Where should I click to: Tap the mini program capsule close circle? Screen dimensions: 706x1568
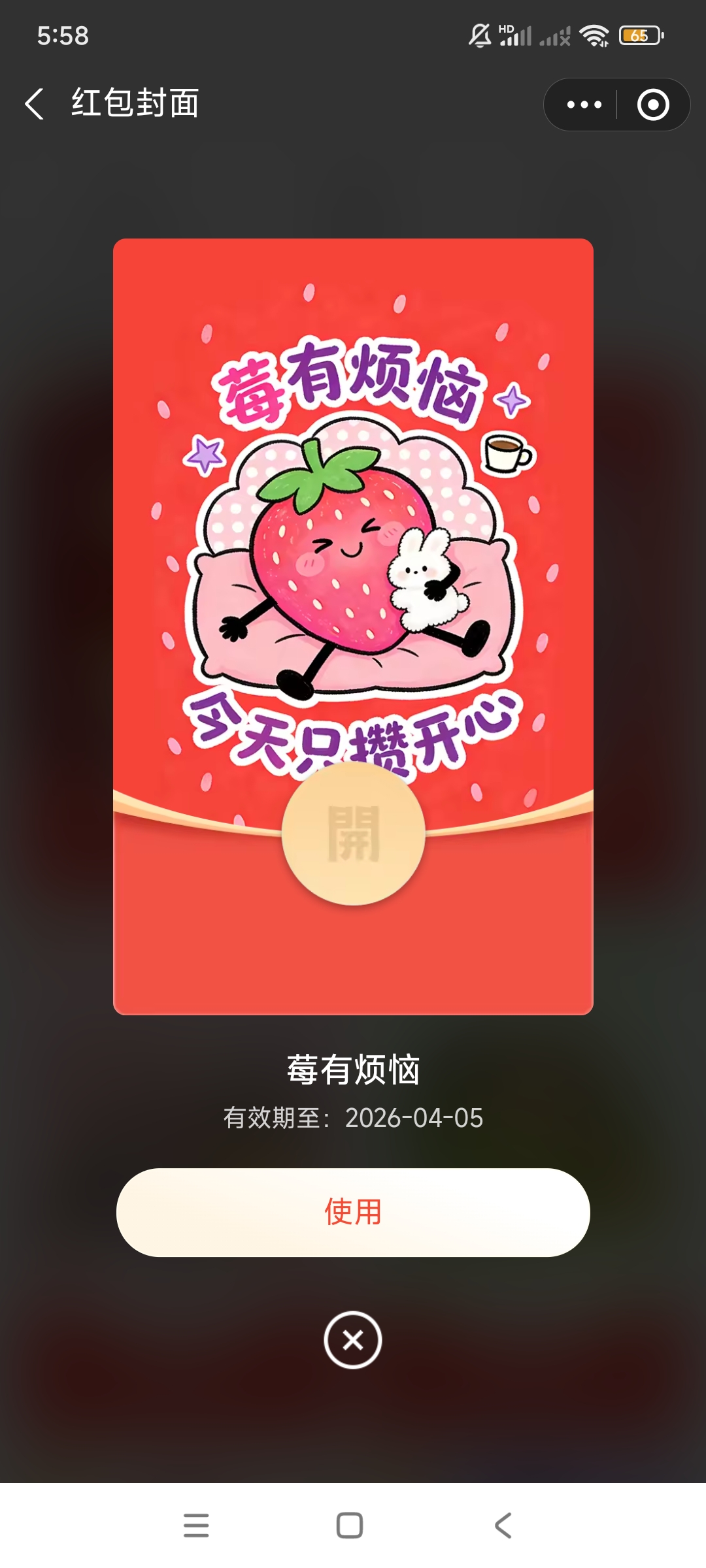tap(651, 104)
